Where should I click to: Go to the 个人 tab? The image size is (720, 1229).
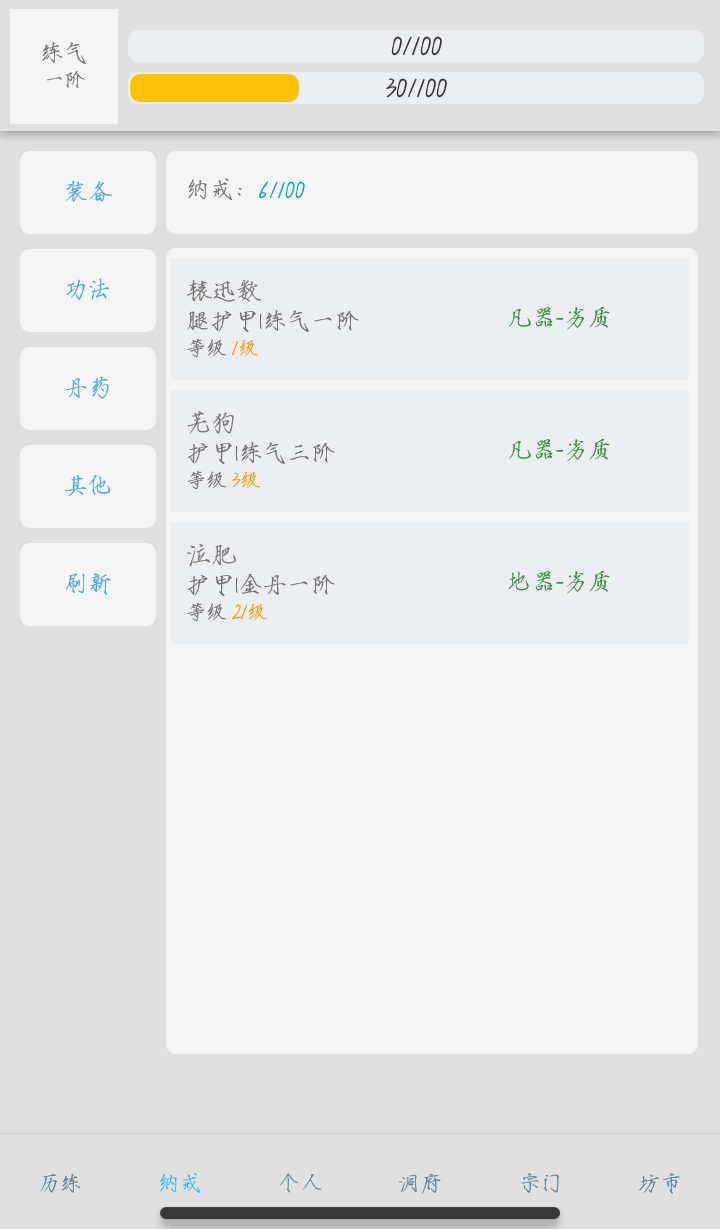[300, 1183]
